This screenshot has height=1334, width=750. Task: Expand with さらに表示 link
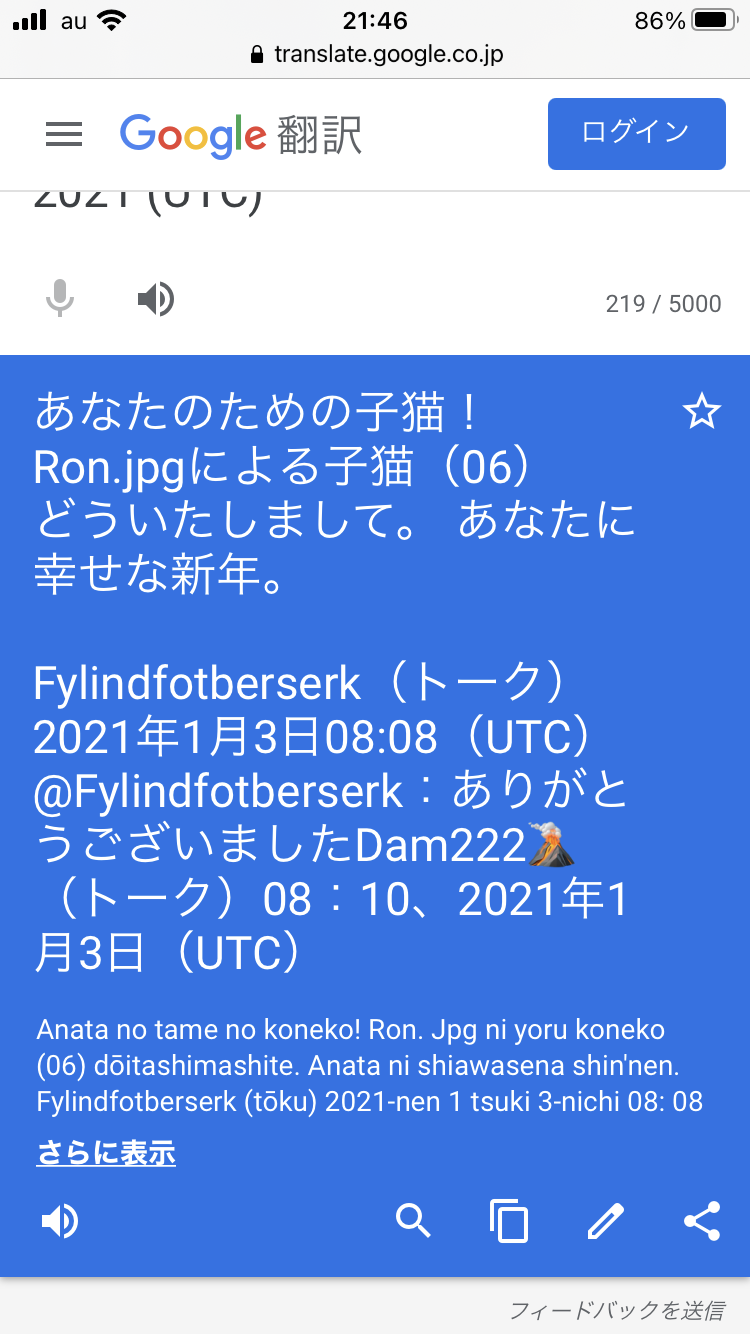(x=106, y=1153)
